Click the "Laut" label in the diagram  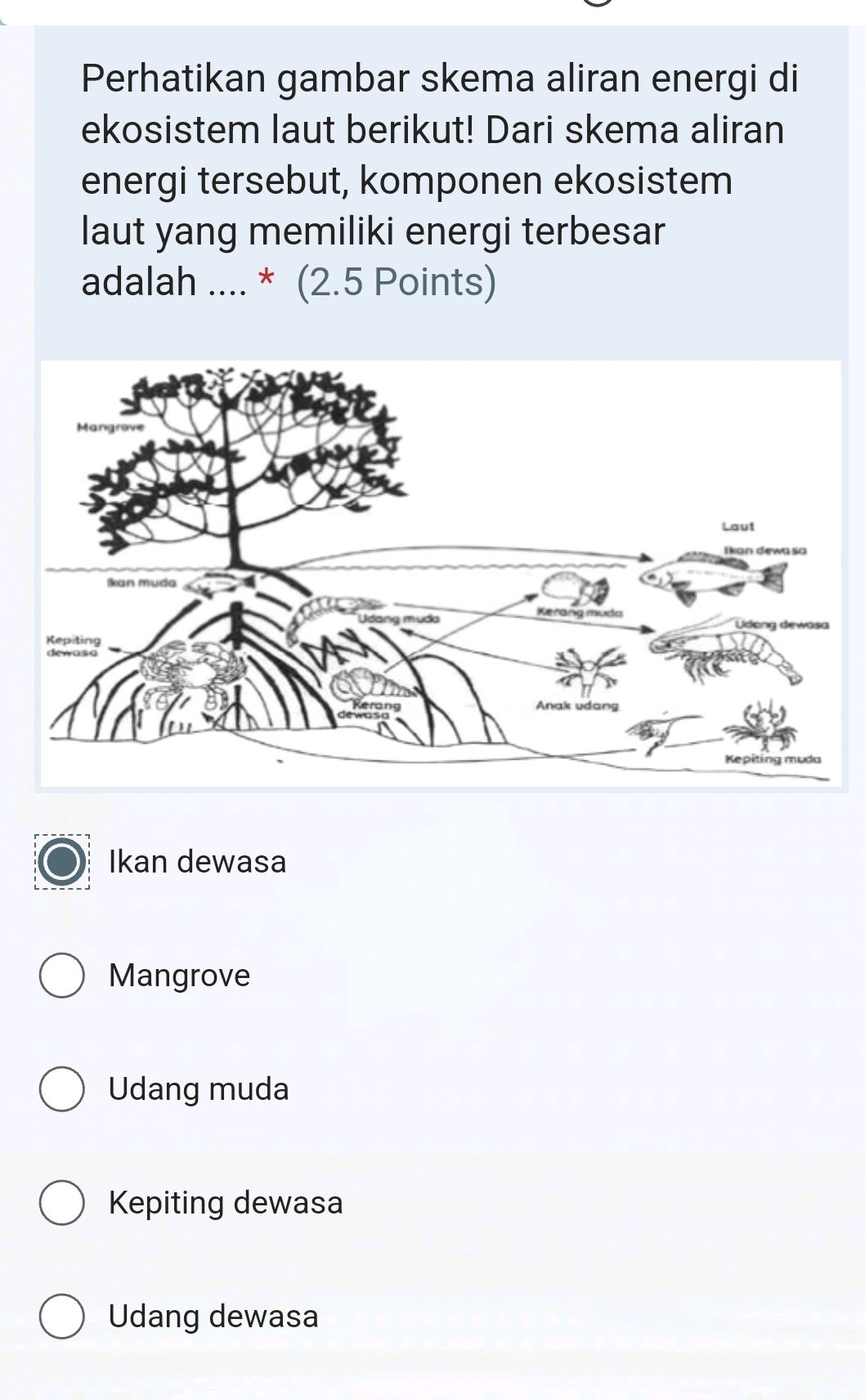[738, 528]
